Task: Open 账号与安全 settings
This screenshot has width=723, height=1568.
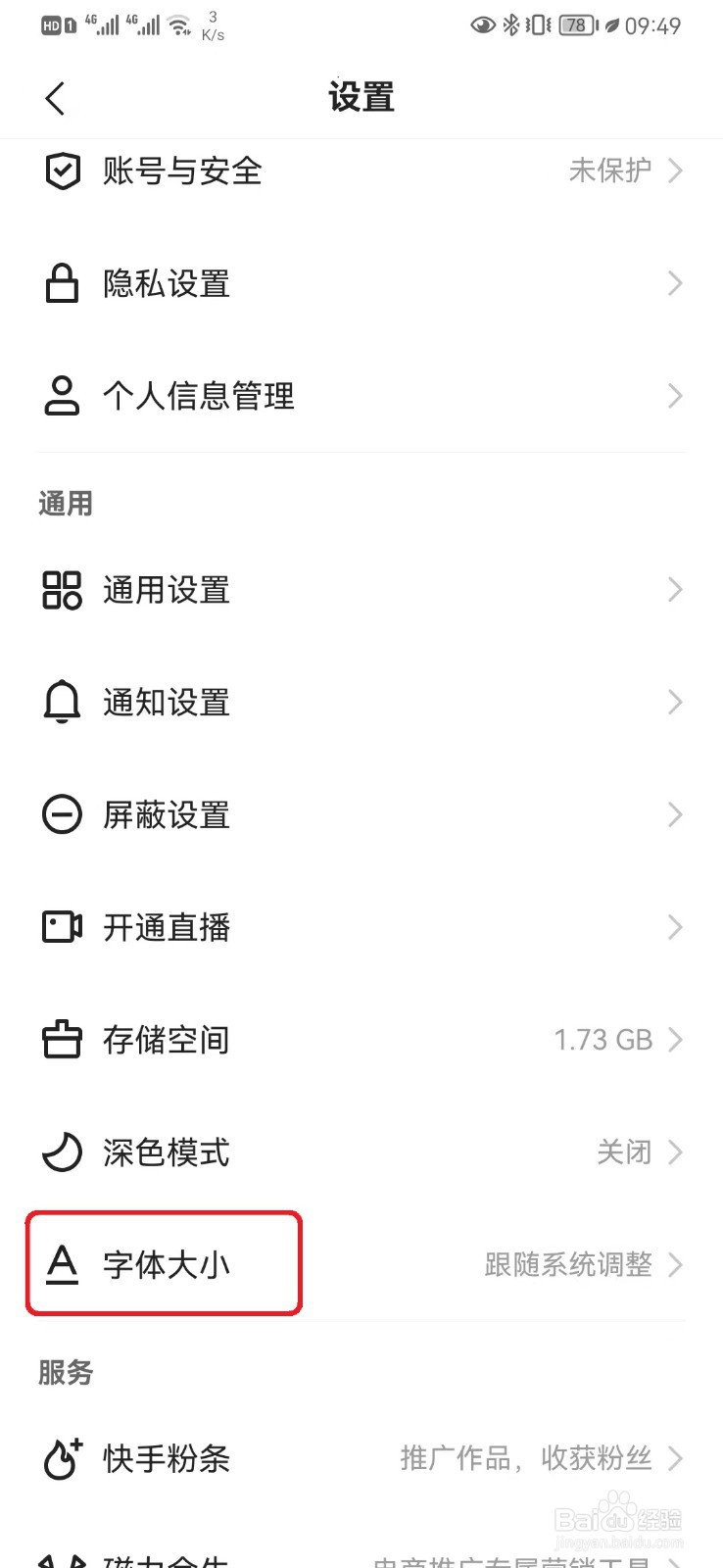Action: (x=361, y=171)
